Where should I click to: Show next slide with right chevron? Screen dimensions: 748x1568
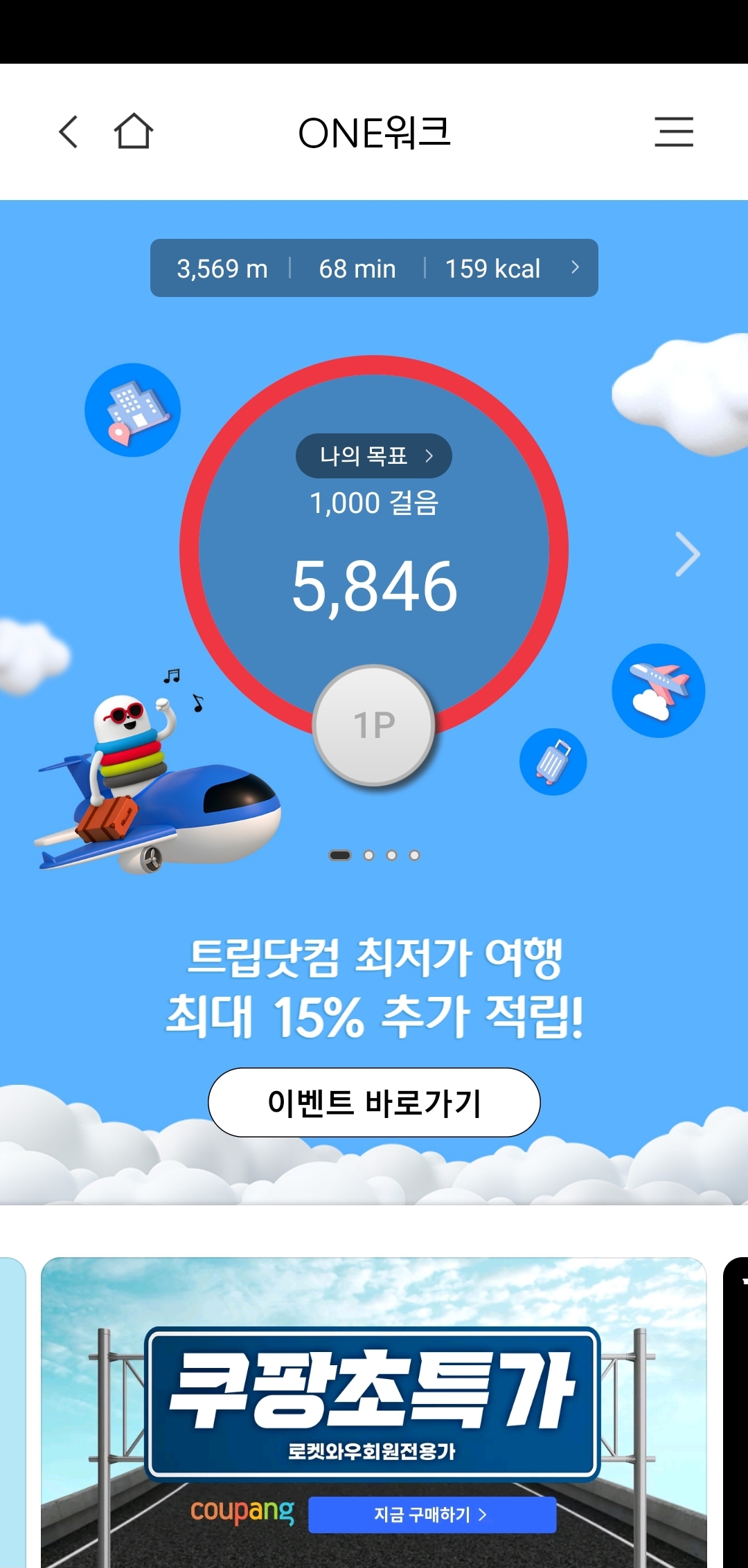pyautogui.click(x=687, y=554)
